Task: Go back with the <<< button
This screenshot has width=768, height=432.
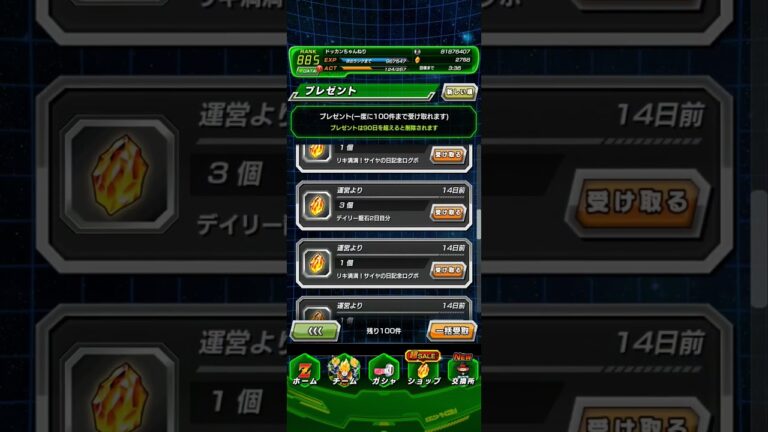Action: coord(315,330)
